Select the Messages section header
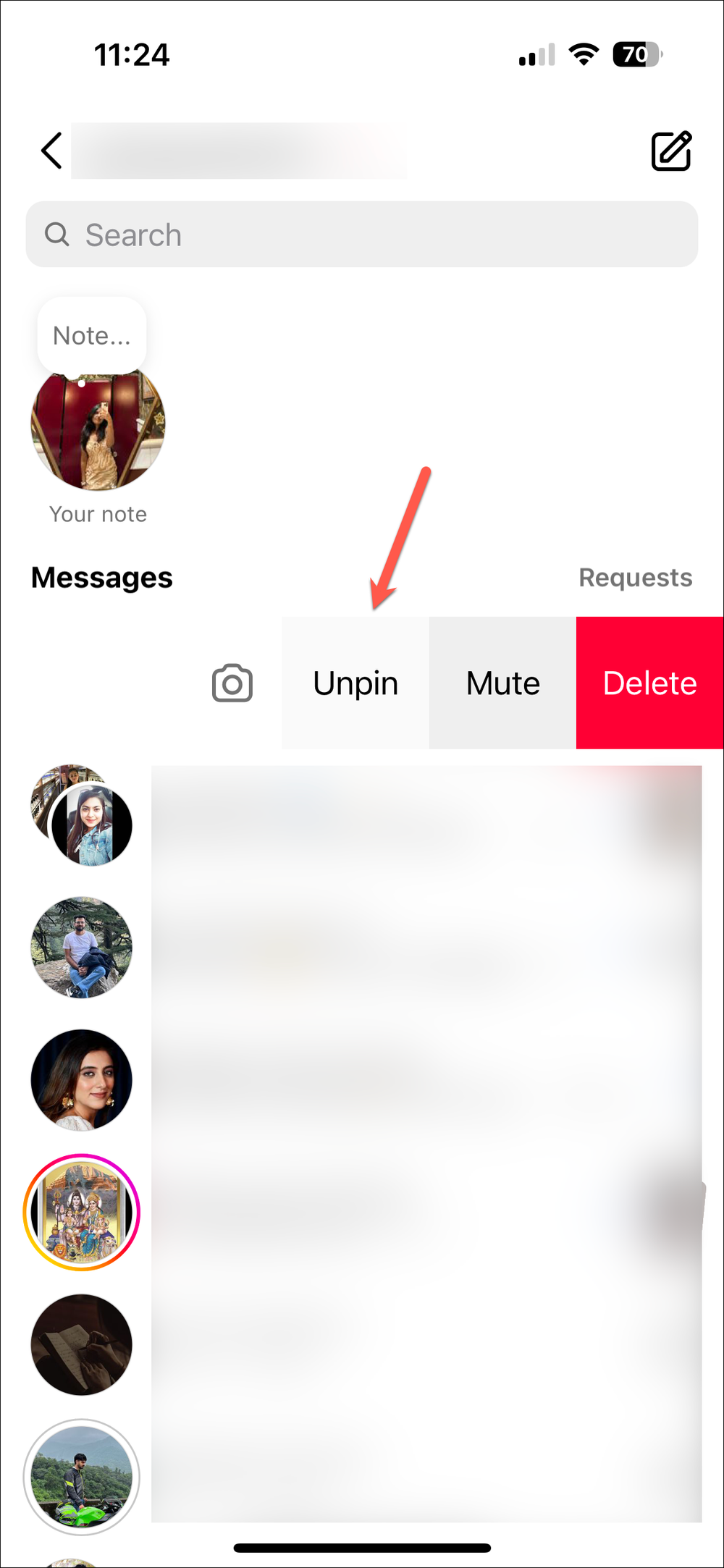This screenshot has width=724, height=1568. [x=101, y=577]
